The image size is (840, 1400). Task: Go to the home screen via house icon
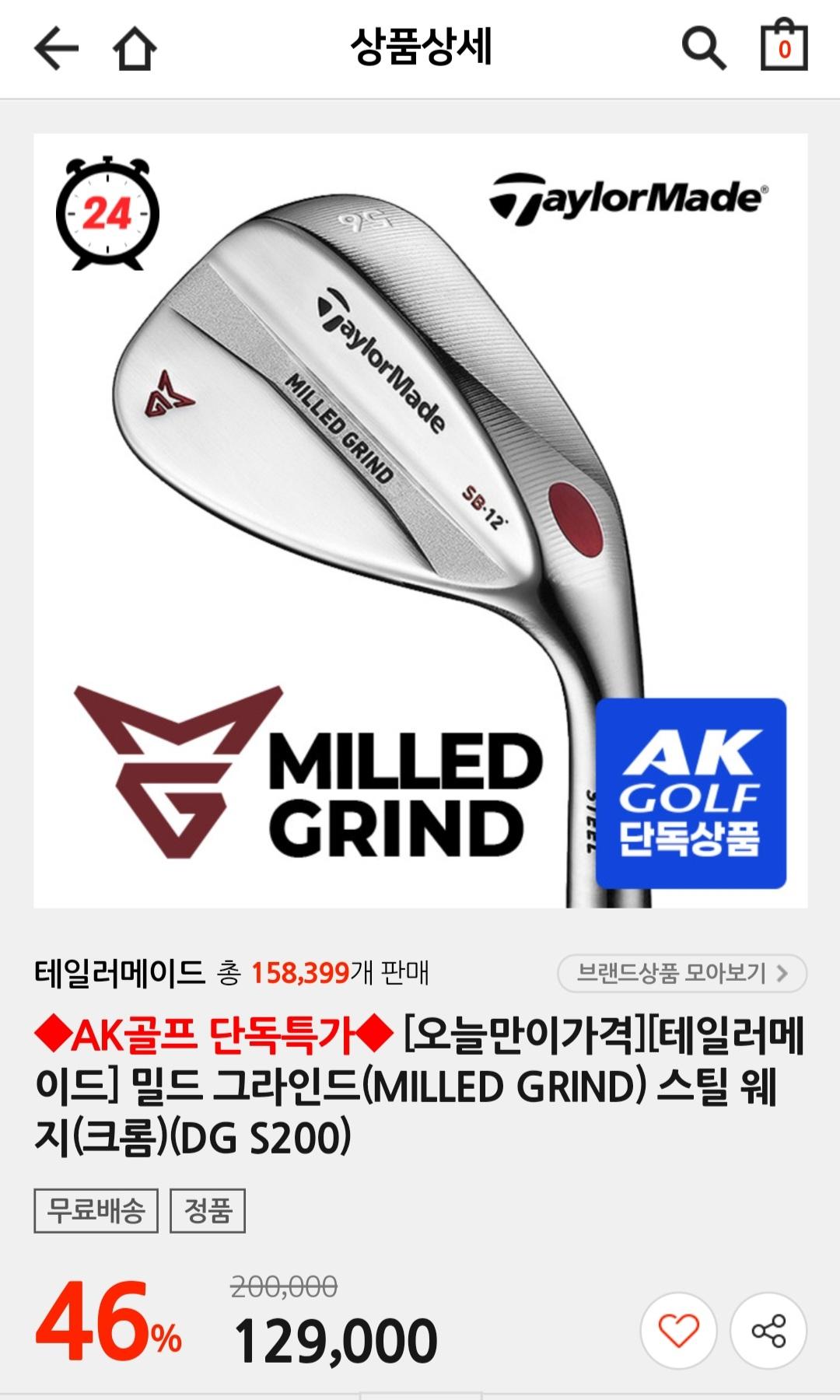pyautogui.click(x=135, y=50)
